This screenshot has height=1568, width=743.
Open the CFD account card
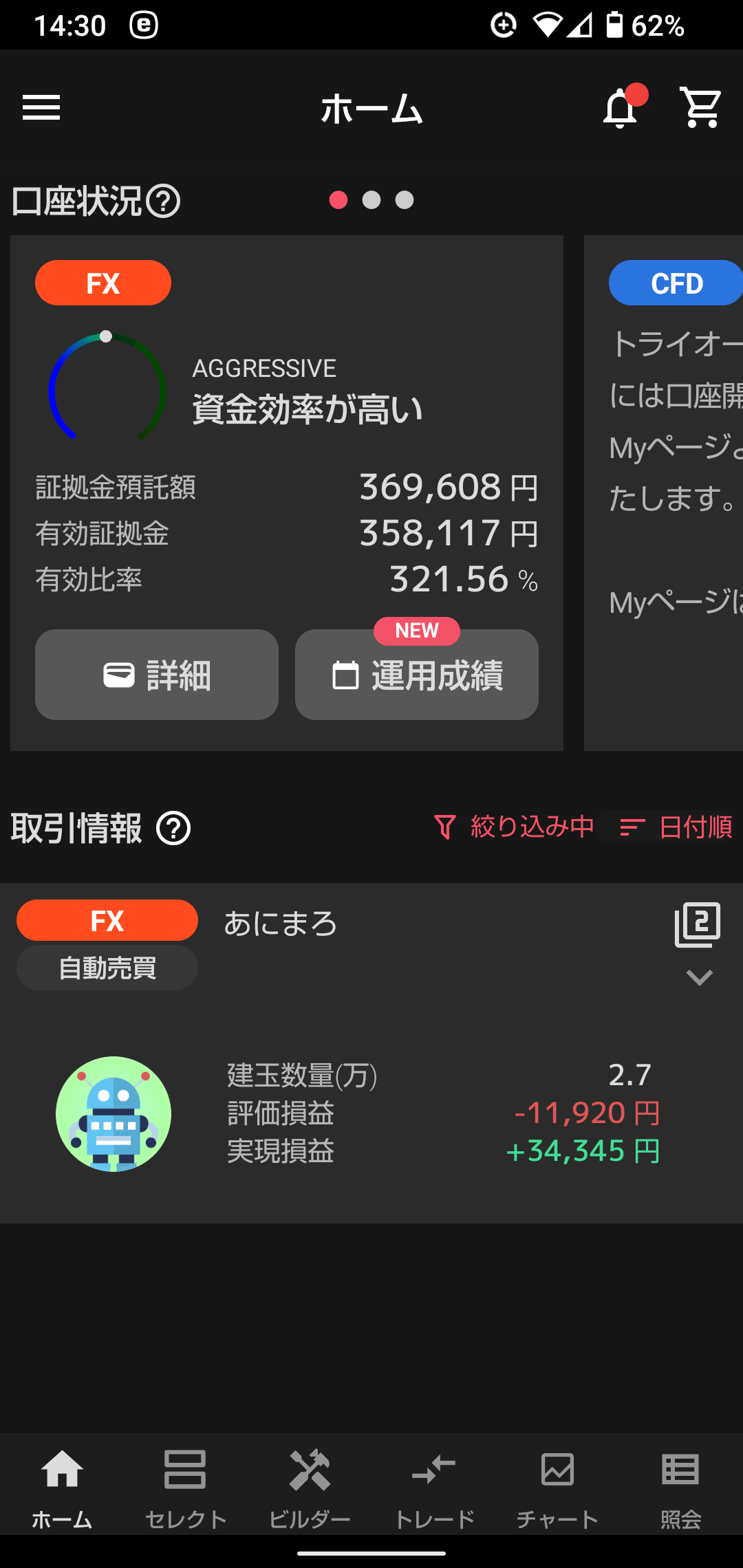pos(664,492)
